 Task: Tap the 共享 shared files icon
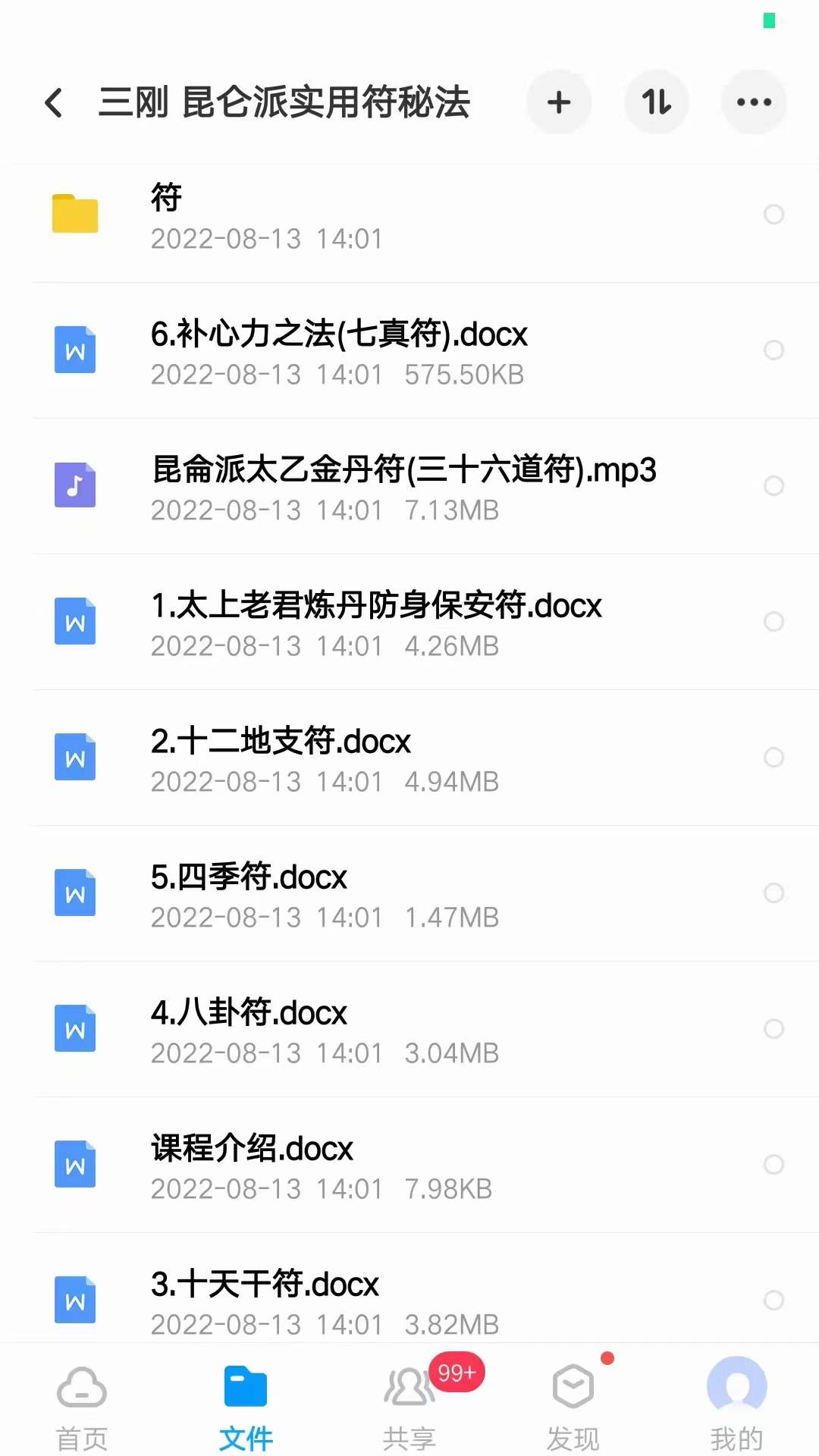(x=409, y=1399)
